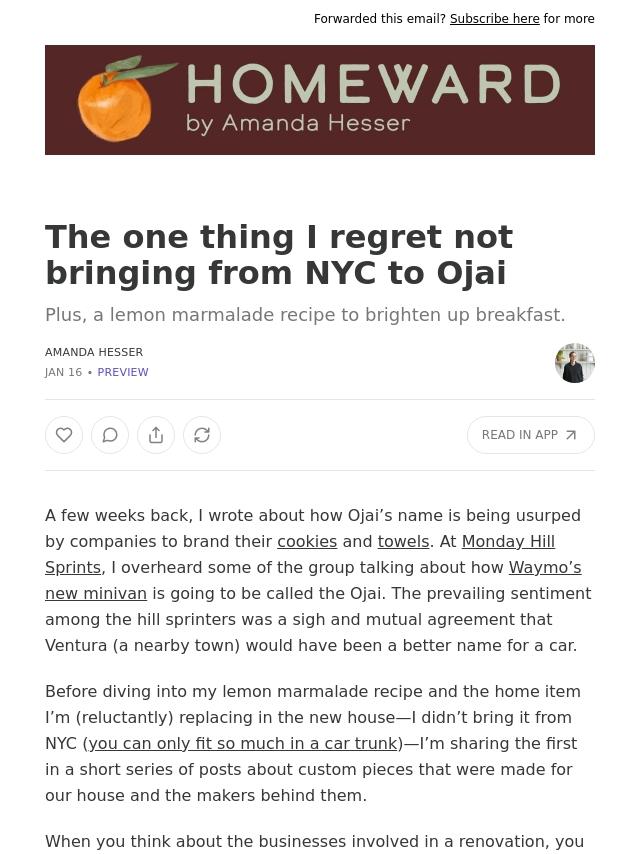Restack the post with the circular arrows icon
Viewport: 640px width, 854px height.
click(202, 435)
